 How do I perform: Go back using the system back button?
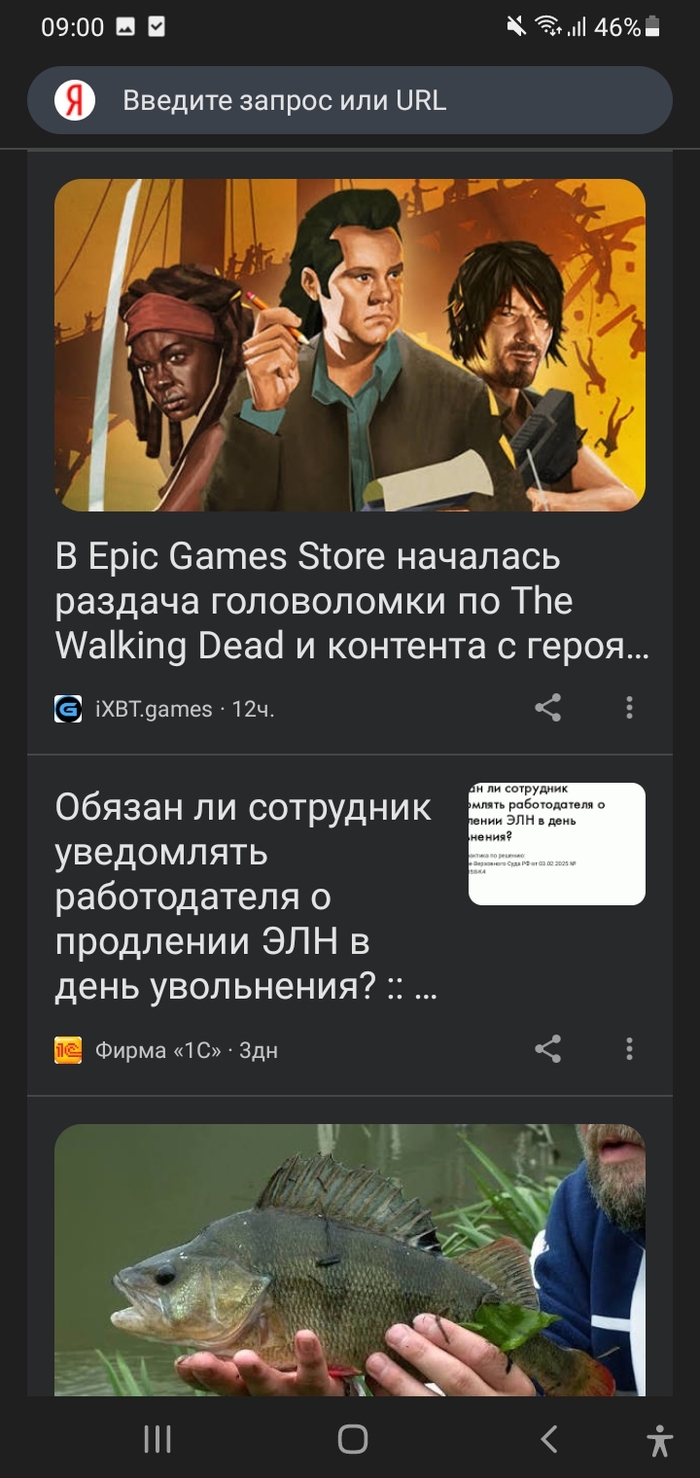point(548,1439)
